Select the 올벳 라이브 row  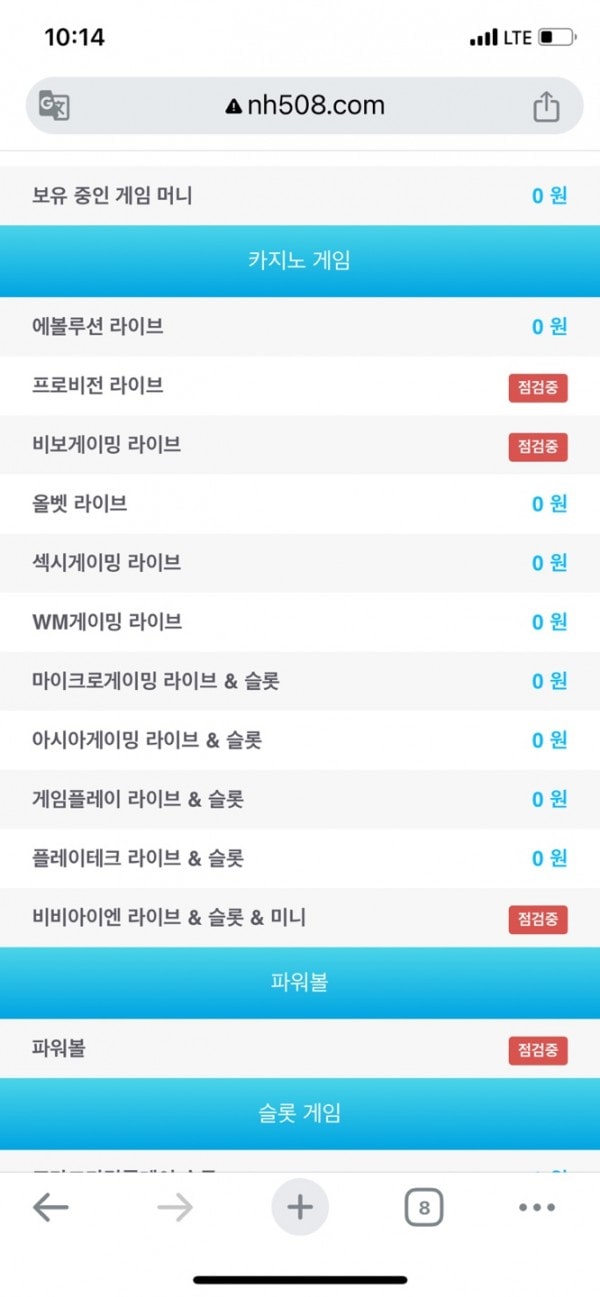[x=299, y=504]
